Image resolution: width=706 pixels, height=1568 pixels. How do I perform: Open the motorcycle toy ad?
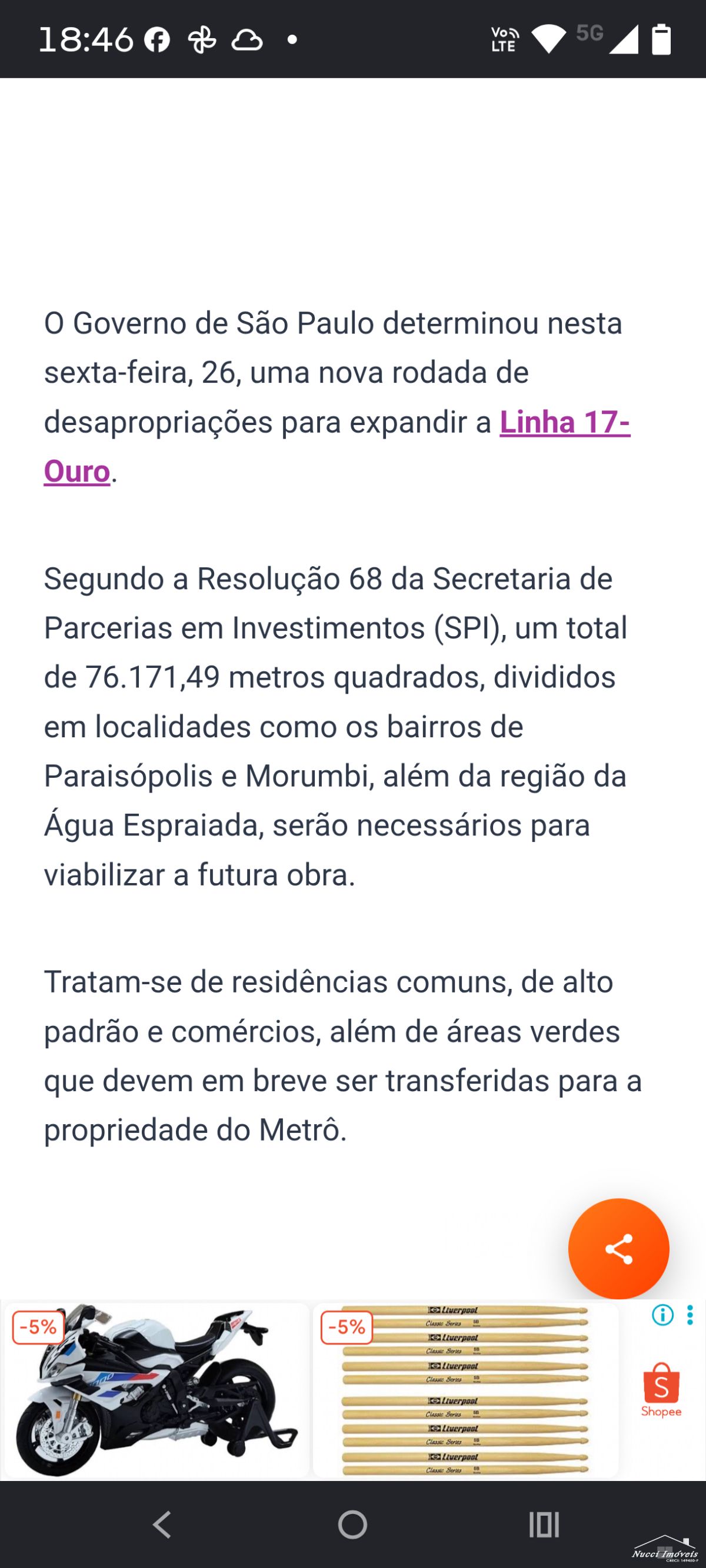tap(156, 1390)
